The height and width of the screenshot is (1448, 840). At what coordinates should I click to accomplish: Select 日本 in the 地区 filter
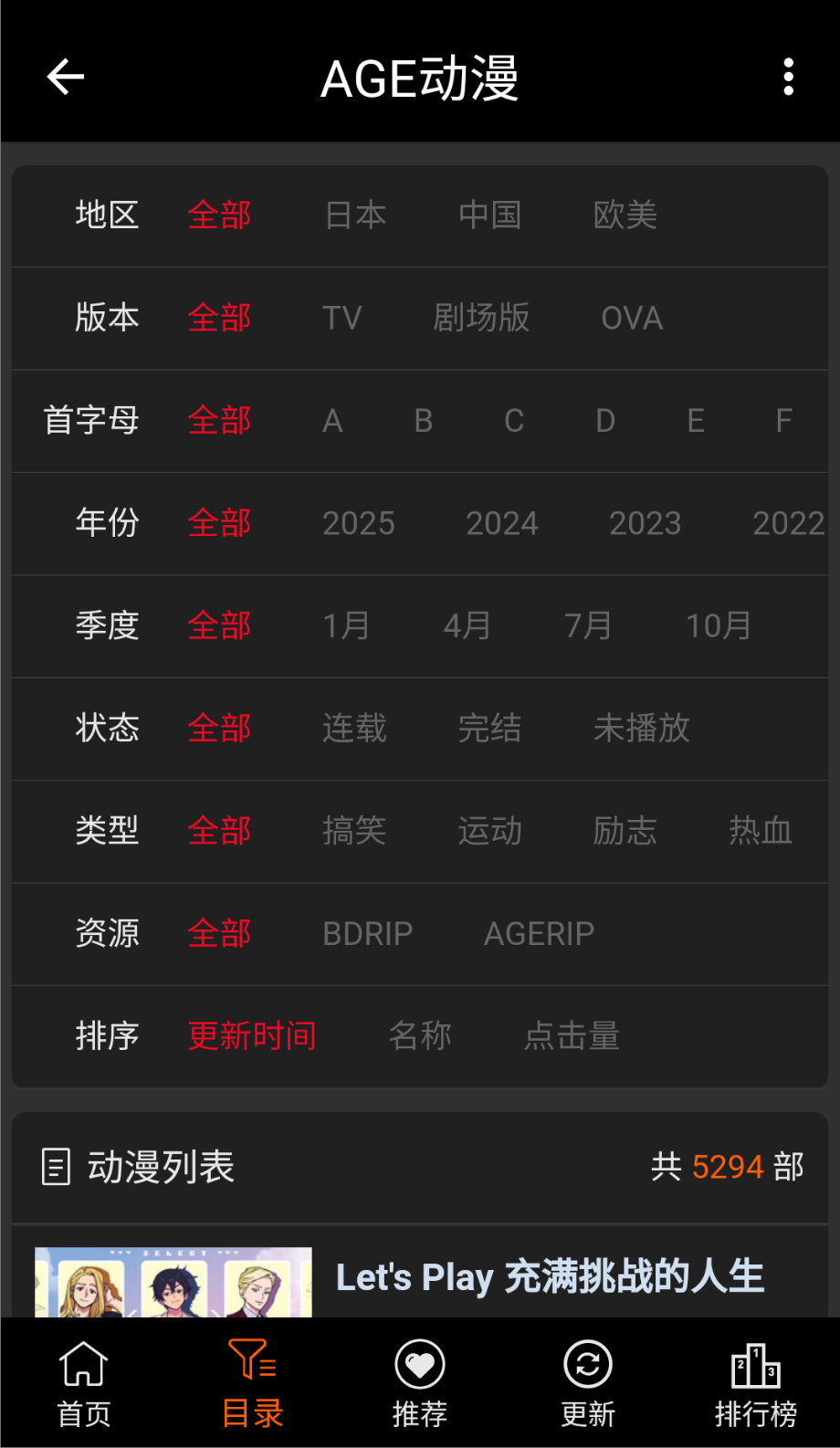355,215
